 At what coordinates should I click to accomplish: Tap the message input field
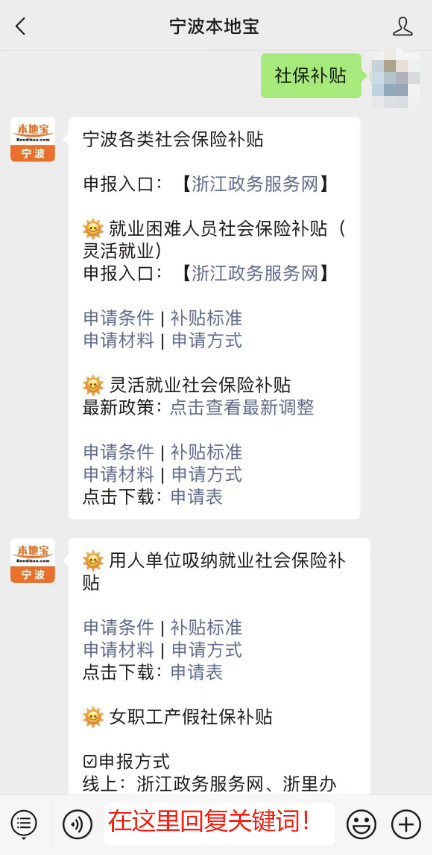[219, 823]
